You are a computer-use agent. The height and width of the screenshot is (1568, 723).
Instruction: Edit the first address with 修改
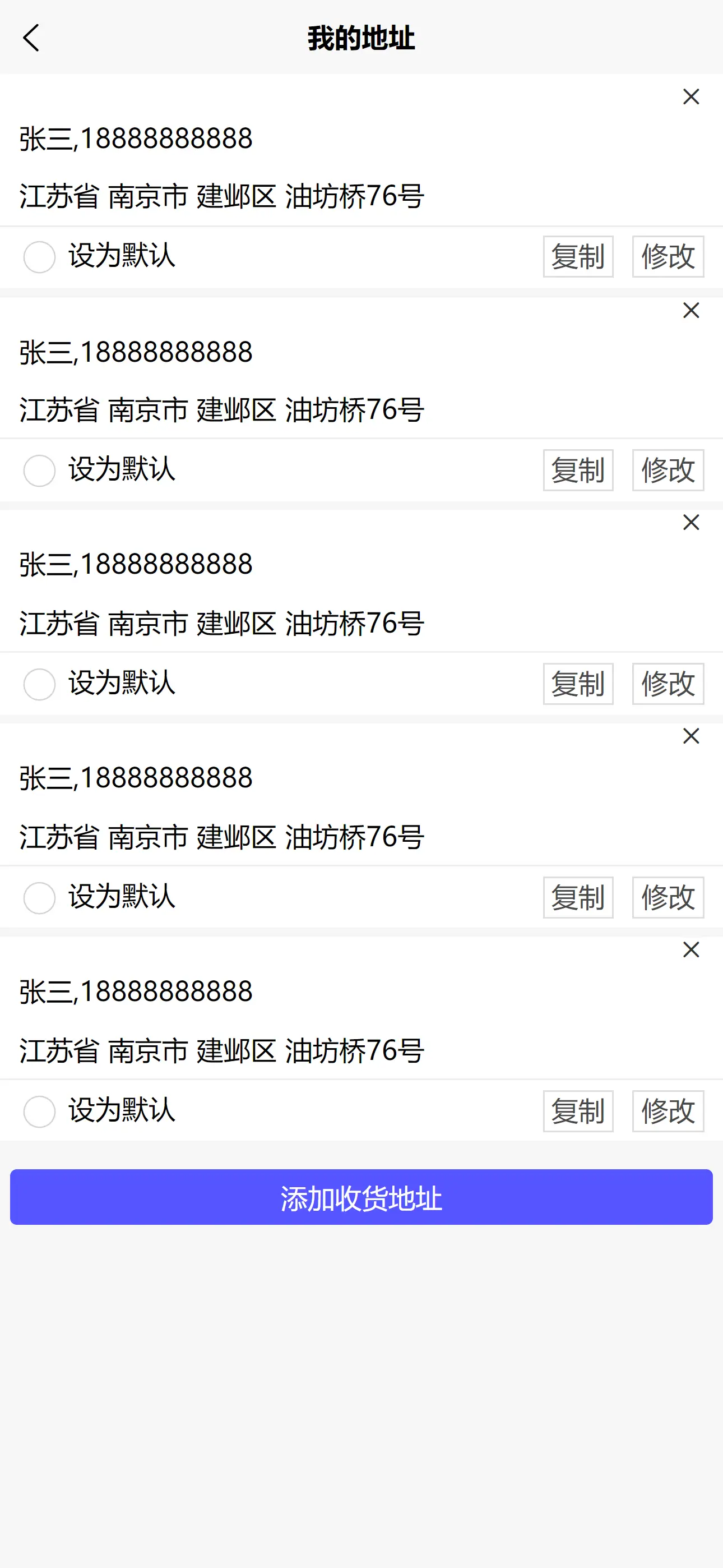[x=668, y=256]
